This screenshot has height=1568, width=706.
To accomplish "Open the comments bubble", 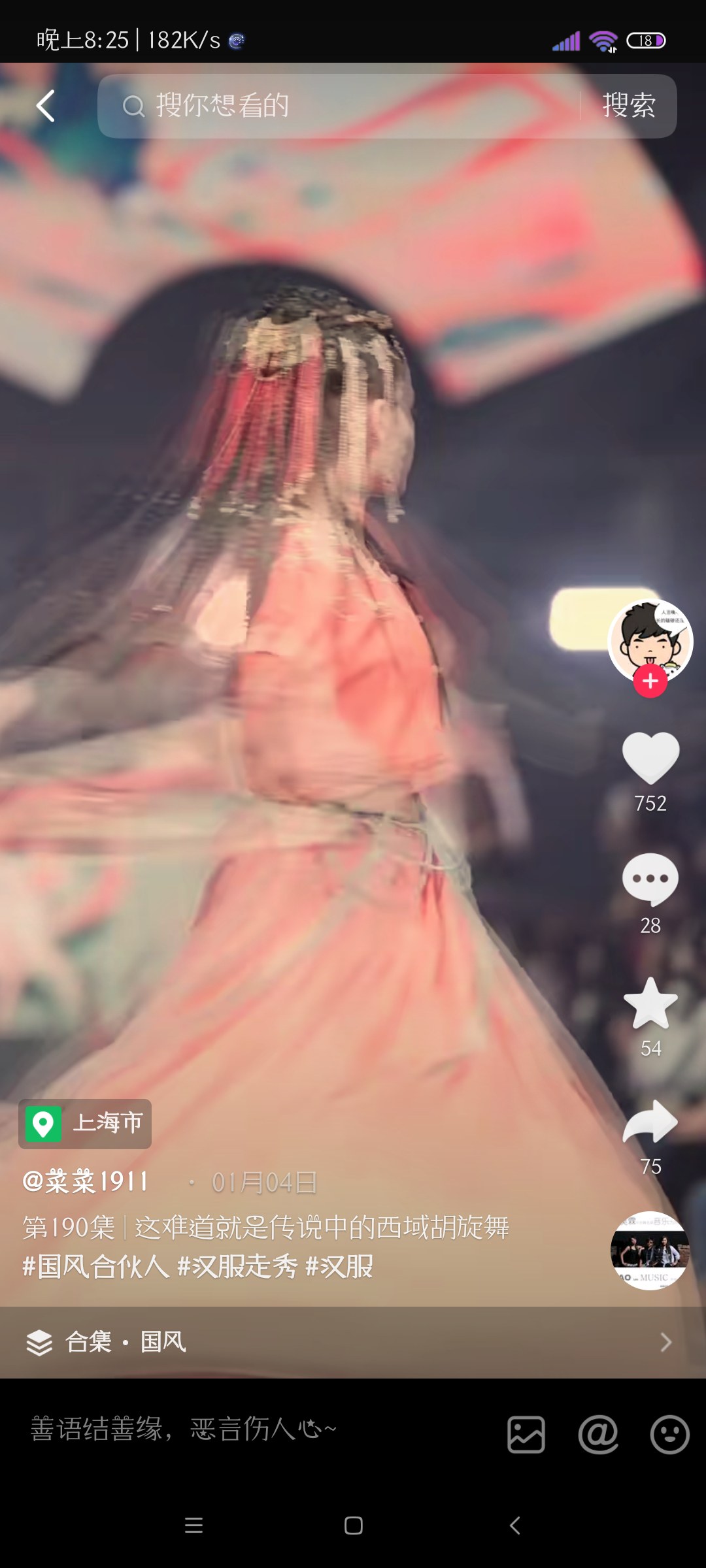I will pyautogui.click(x=650, y=879).
